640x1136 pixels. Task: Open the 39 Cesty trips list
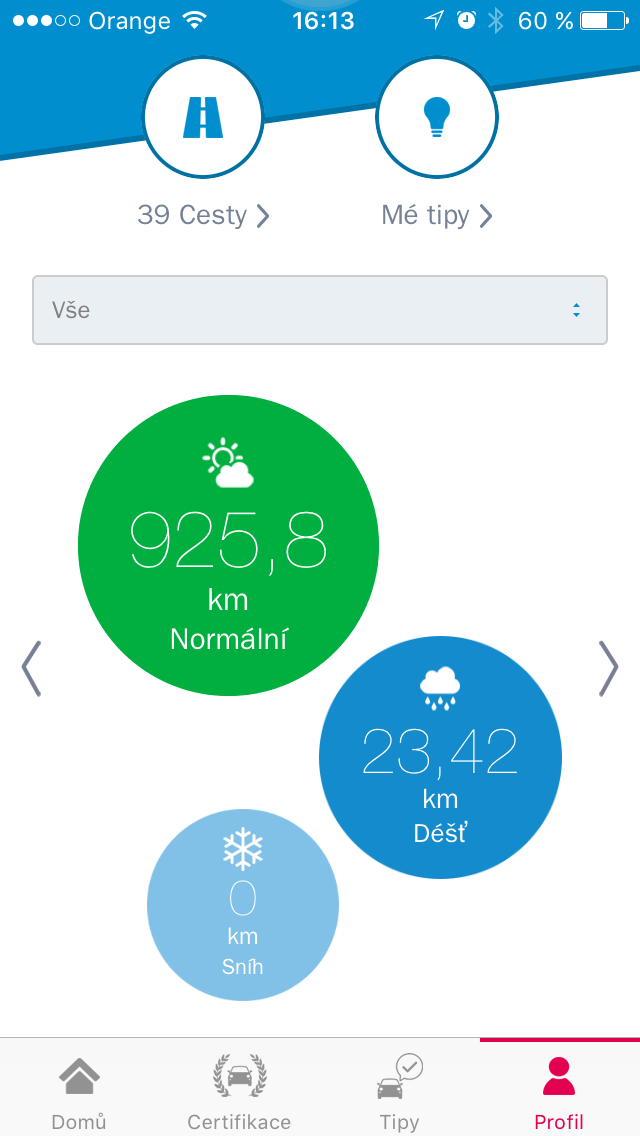point(203,215)
